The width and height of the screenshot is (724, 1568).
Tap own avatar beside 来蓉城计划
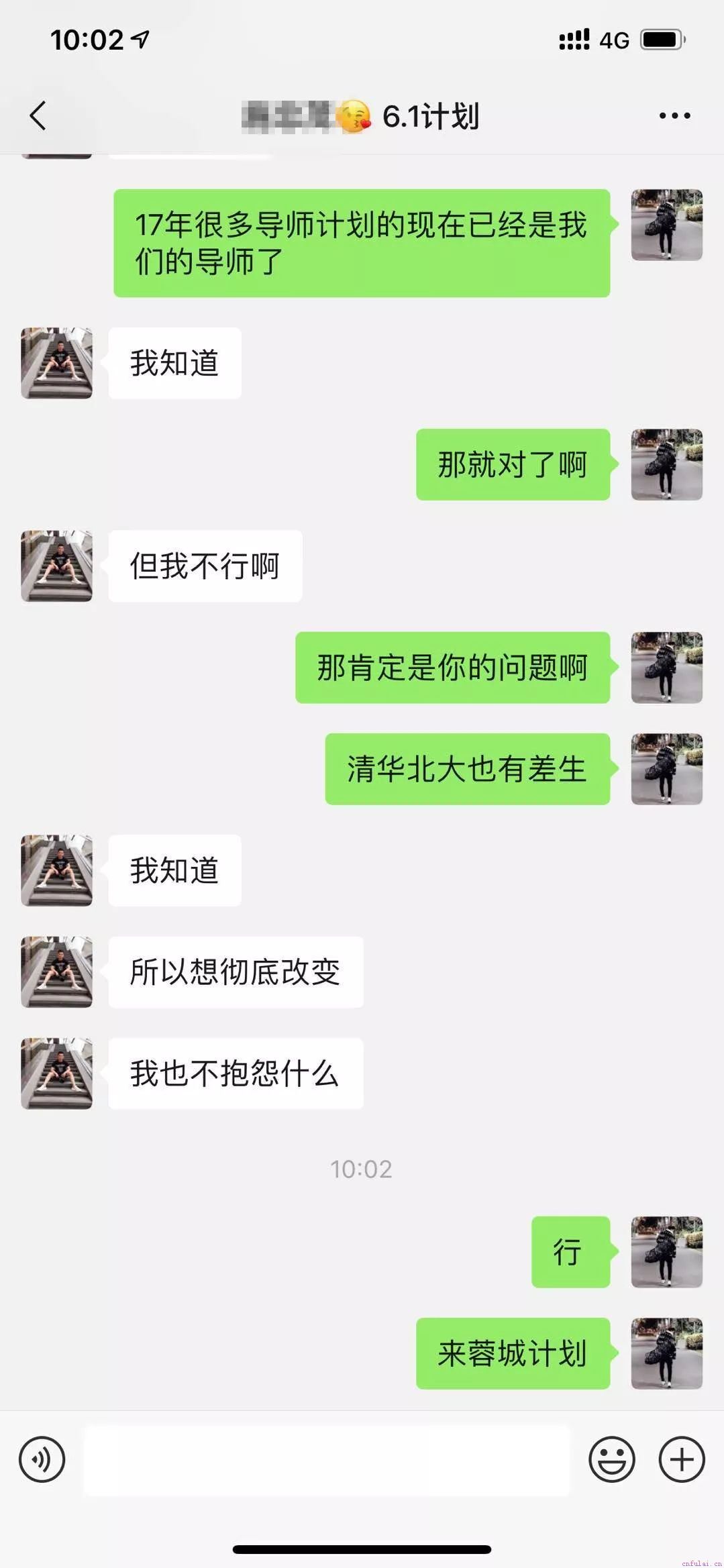(x=666, y=1353)
